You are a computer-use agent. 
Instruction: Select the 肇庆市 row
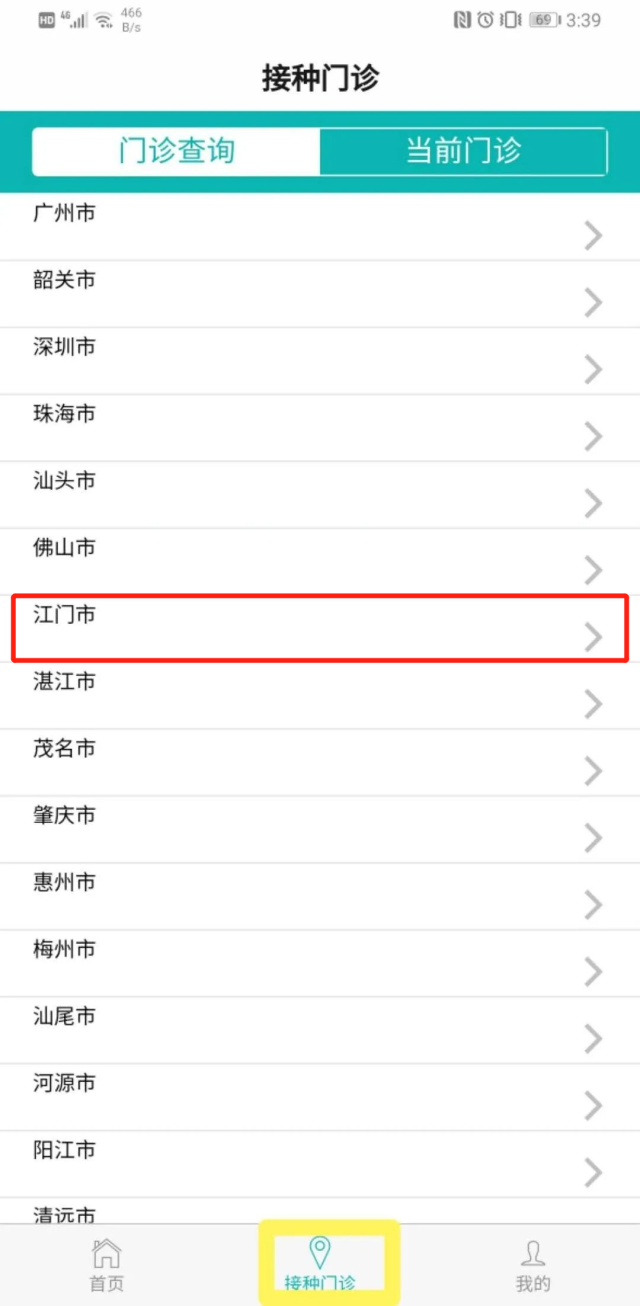[320, 830]
